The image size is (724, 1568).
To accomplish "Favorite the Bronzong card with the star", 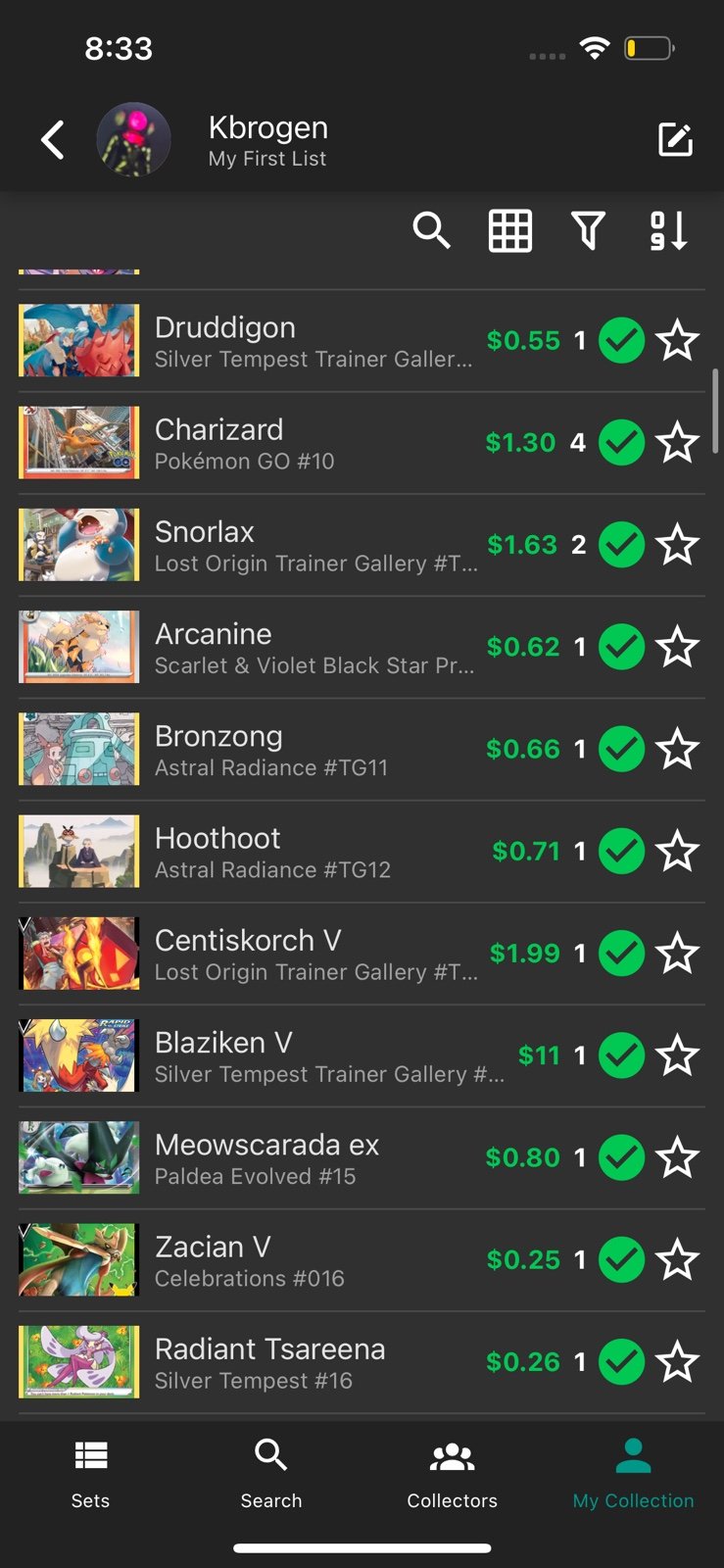I will click(x=677, y=749).
